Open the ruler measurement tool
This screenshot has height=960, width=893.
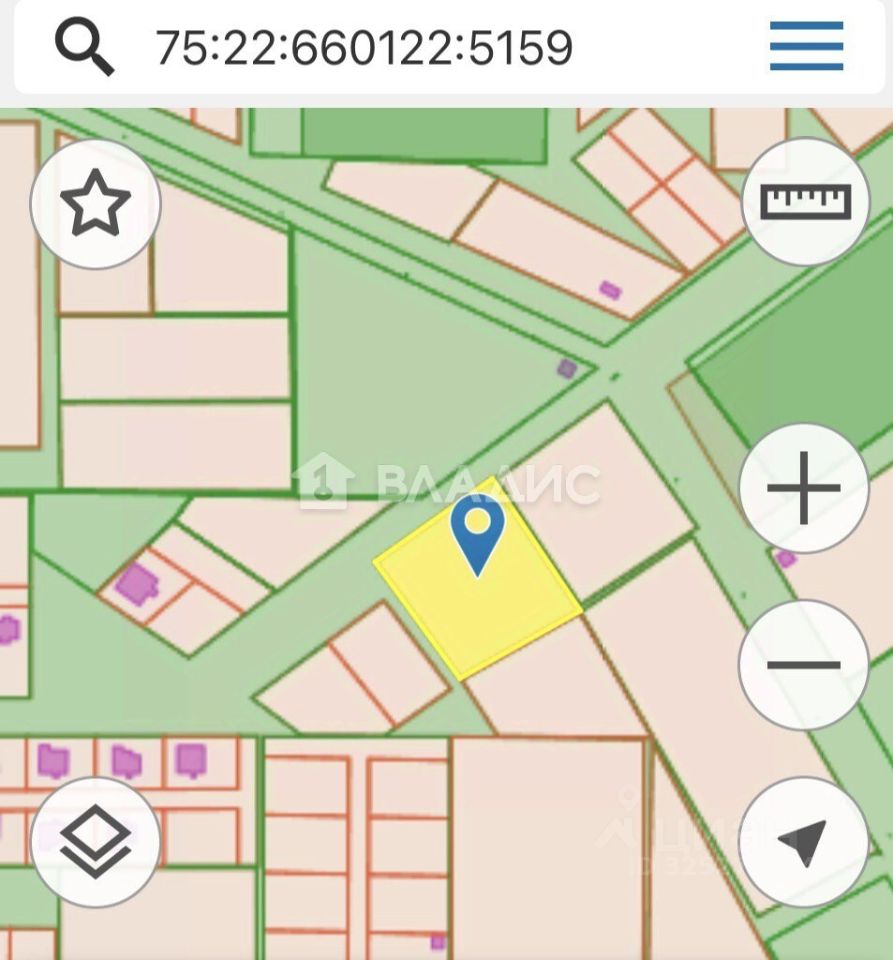[x=806, y=202]
